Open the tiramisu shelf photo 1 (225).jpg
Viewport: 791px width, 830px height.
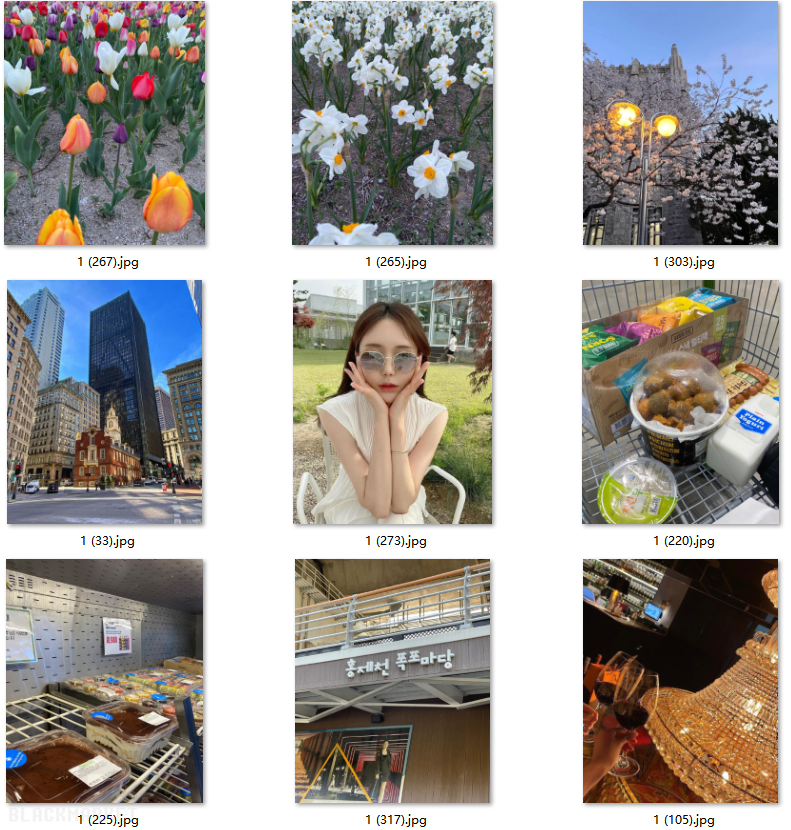[104, 681]
